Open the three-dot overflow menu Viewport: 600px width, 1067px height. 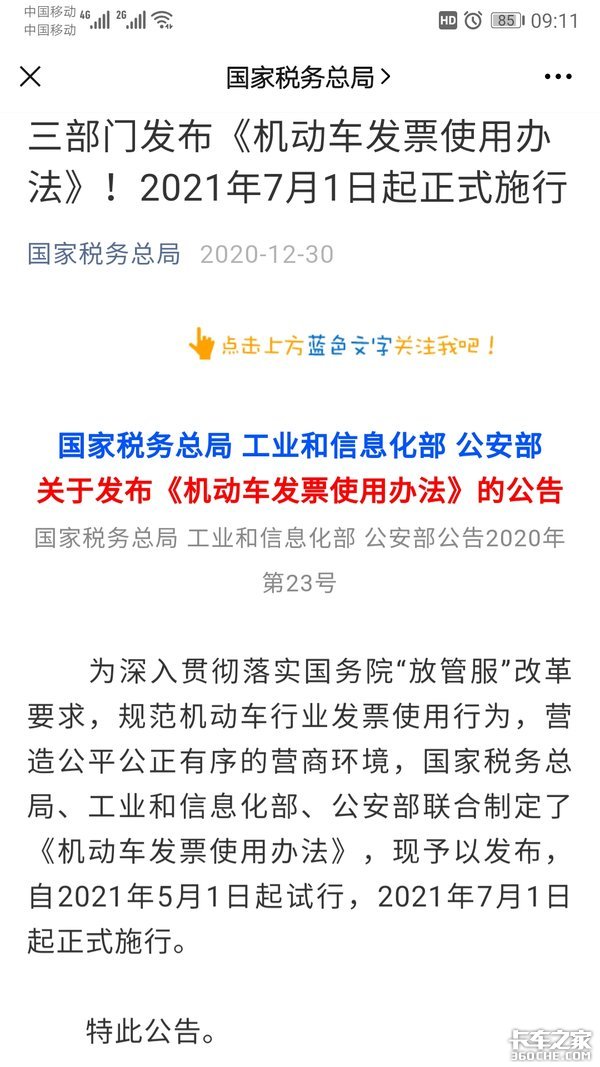coord(558,76)
